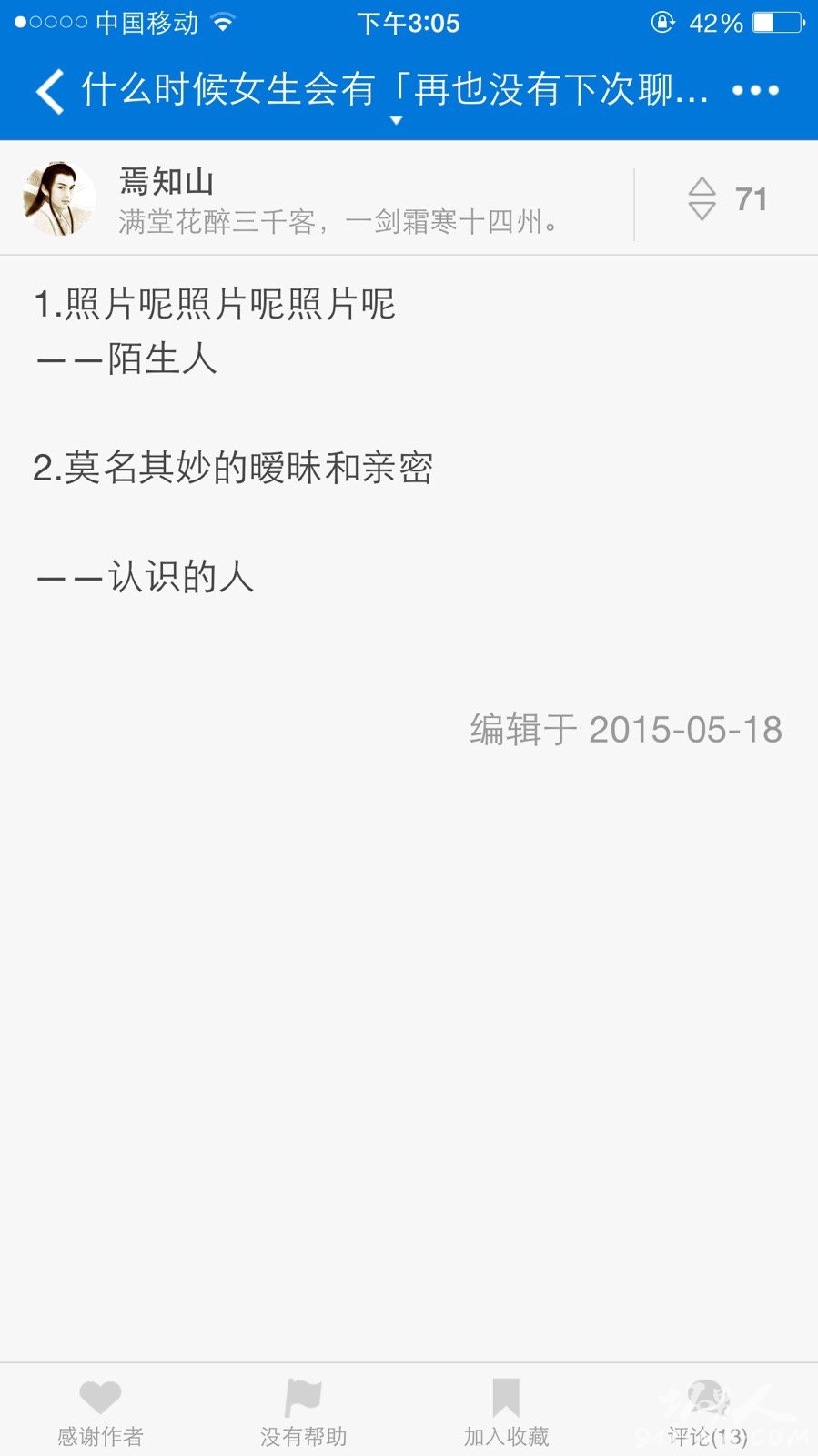The image size is (818, 1456).
Task: Add answer to favorites with 加入收藏
Action: (506, 1412)
